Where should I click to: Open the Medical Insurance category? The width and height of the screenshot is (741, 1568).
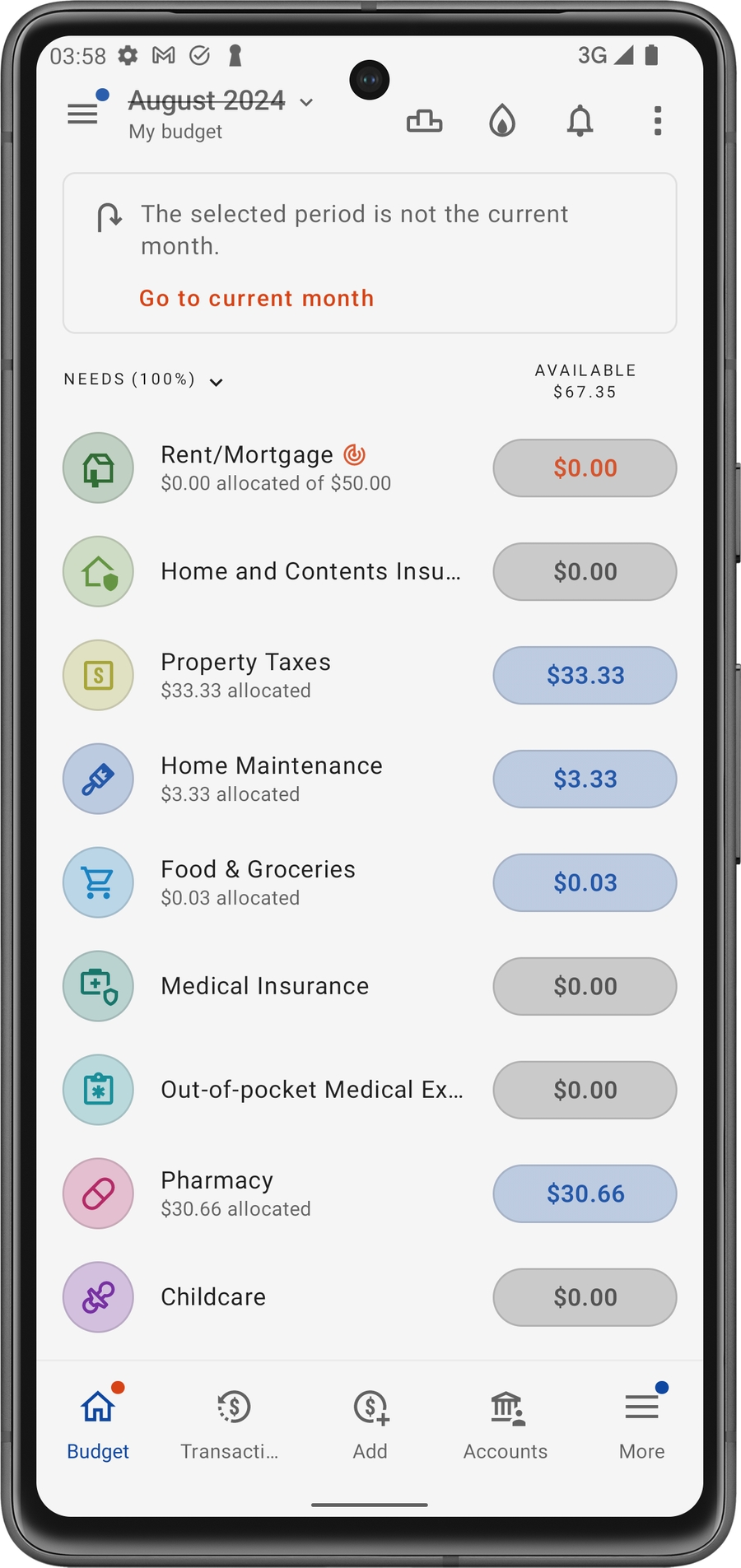264,986
